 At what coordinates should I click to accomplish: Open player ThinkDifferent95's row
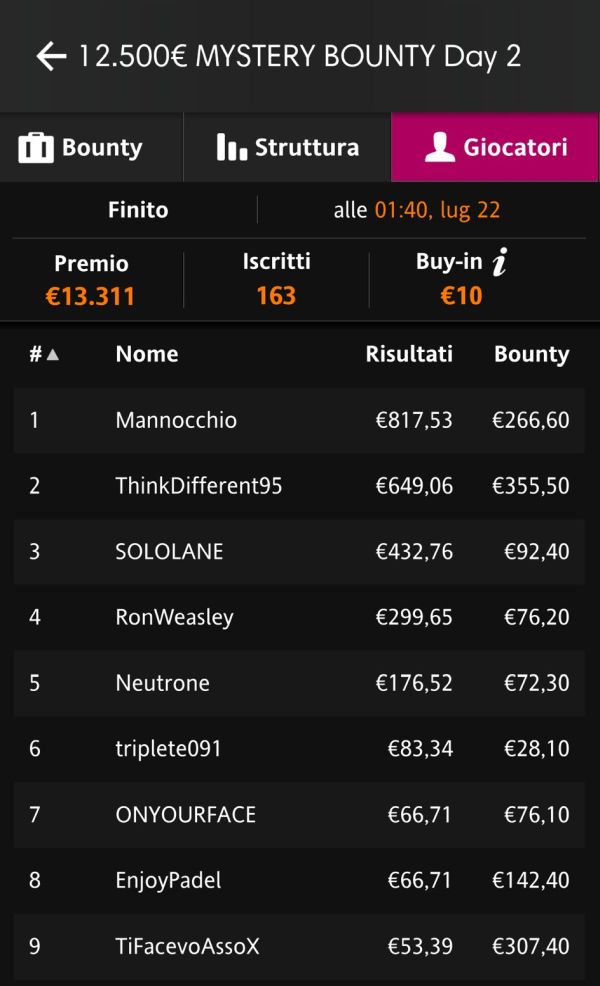click(x=300, y=486)
